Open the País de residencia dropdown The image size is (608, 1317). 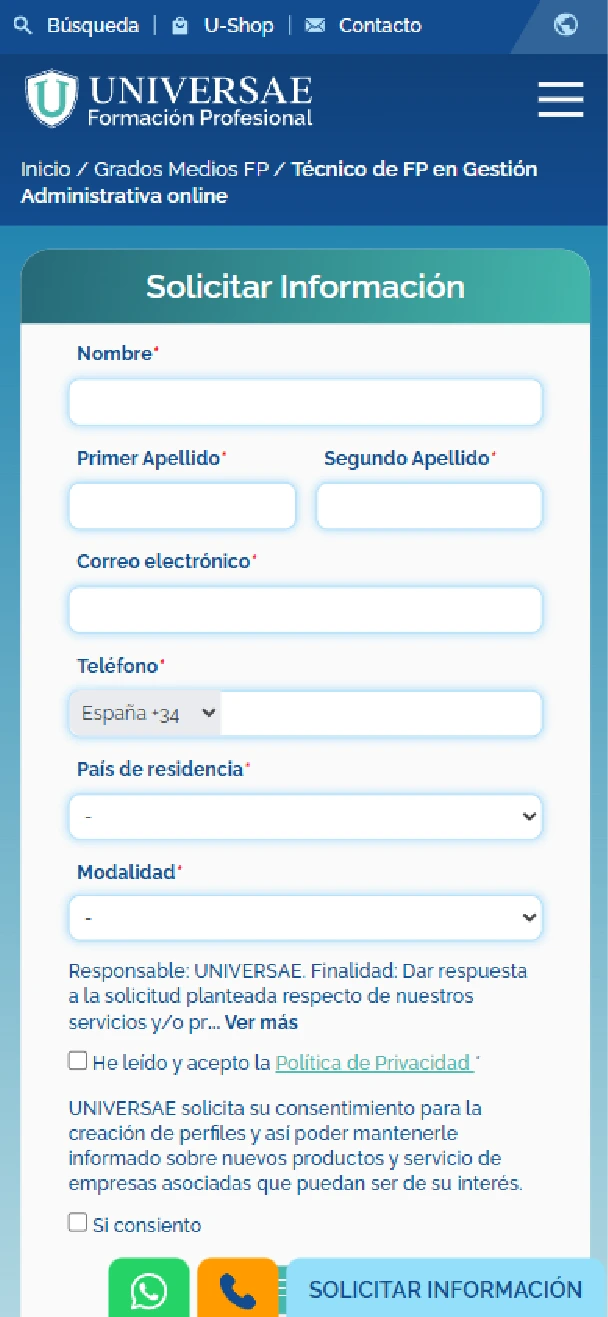click(305, 817)
